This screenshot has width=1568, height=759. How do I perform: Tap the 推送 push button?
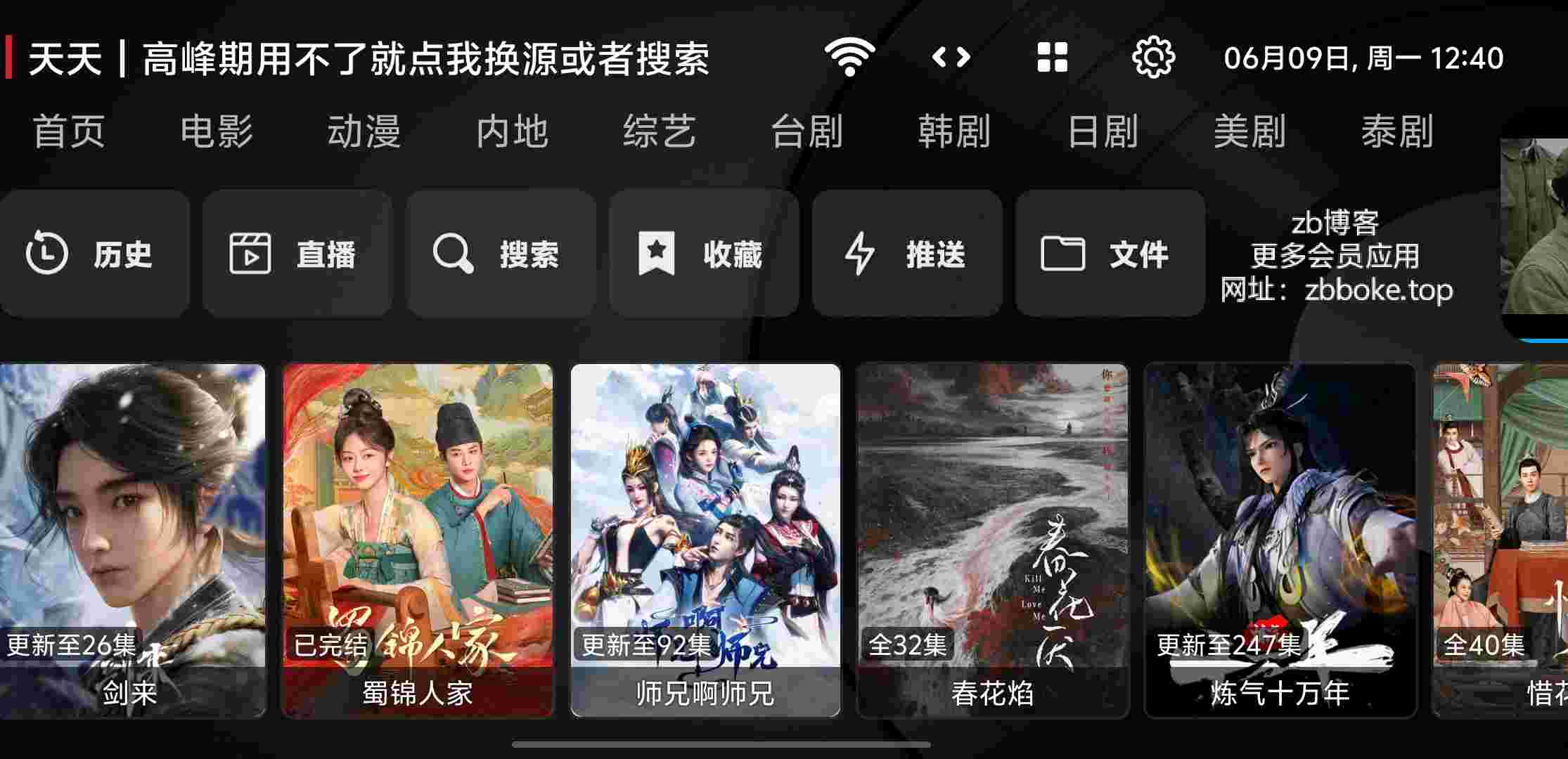(907, 254)
